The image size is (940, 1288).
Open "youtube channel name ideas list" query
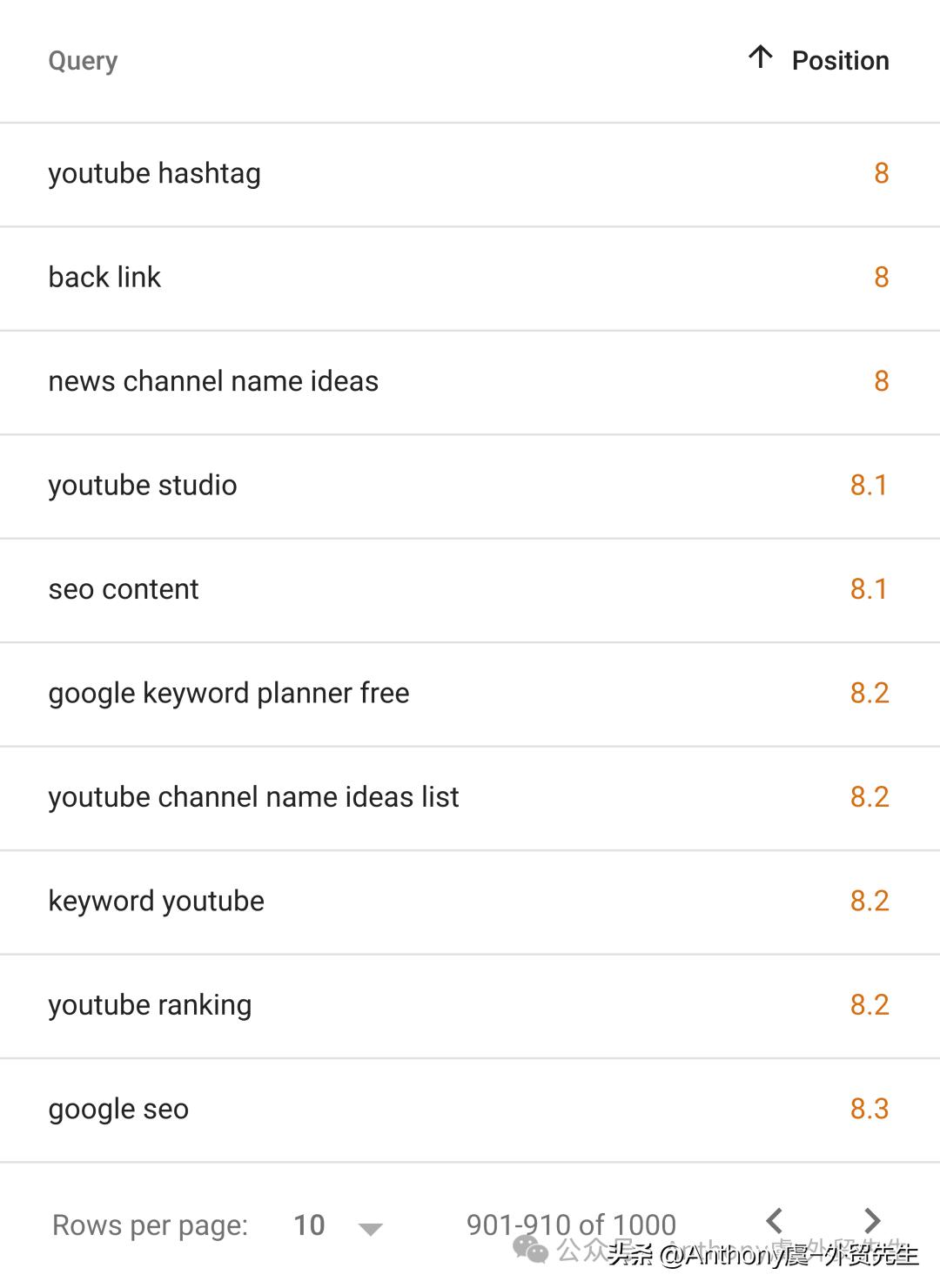tap(253, 797)
